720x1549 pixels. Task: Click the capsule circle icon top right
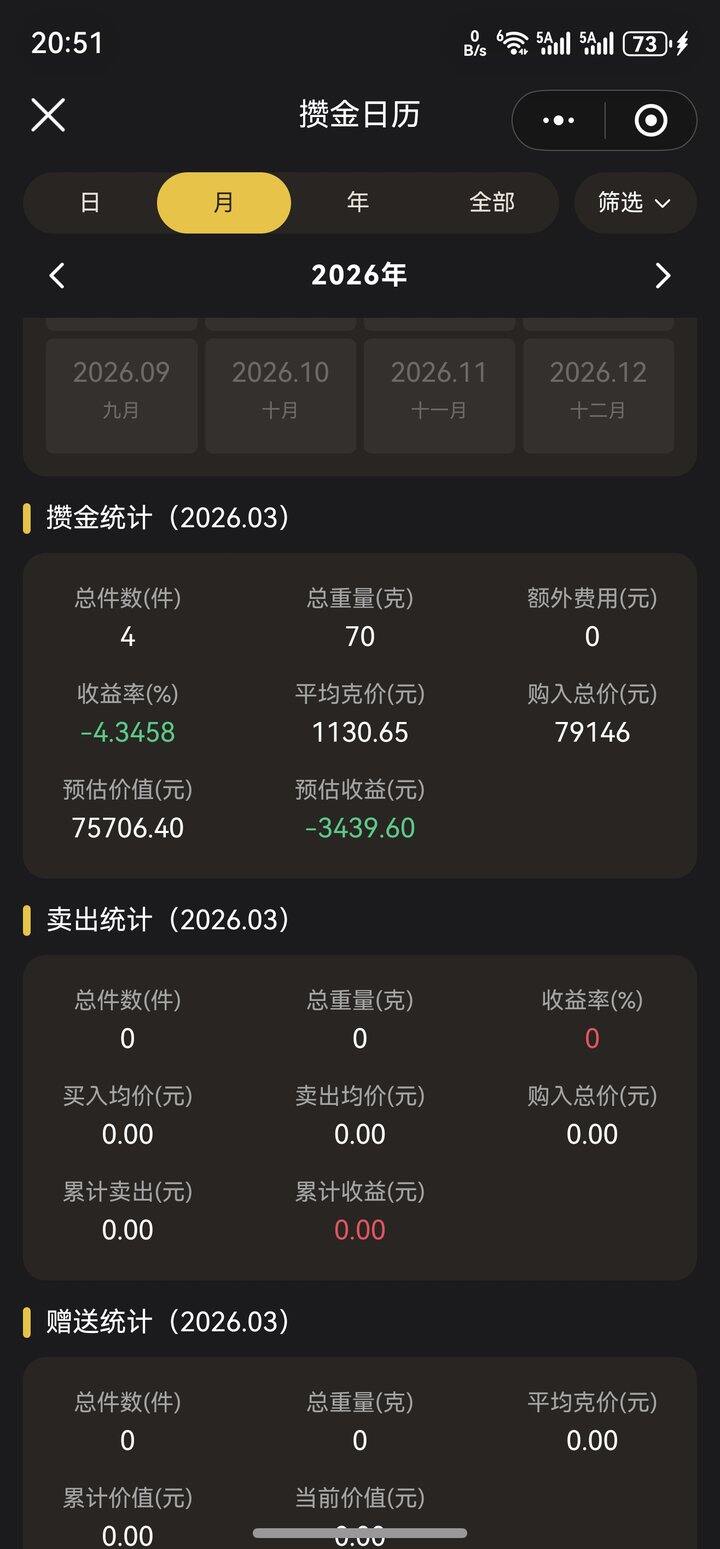(651, 118)
